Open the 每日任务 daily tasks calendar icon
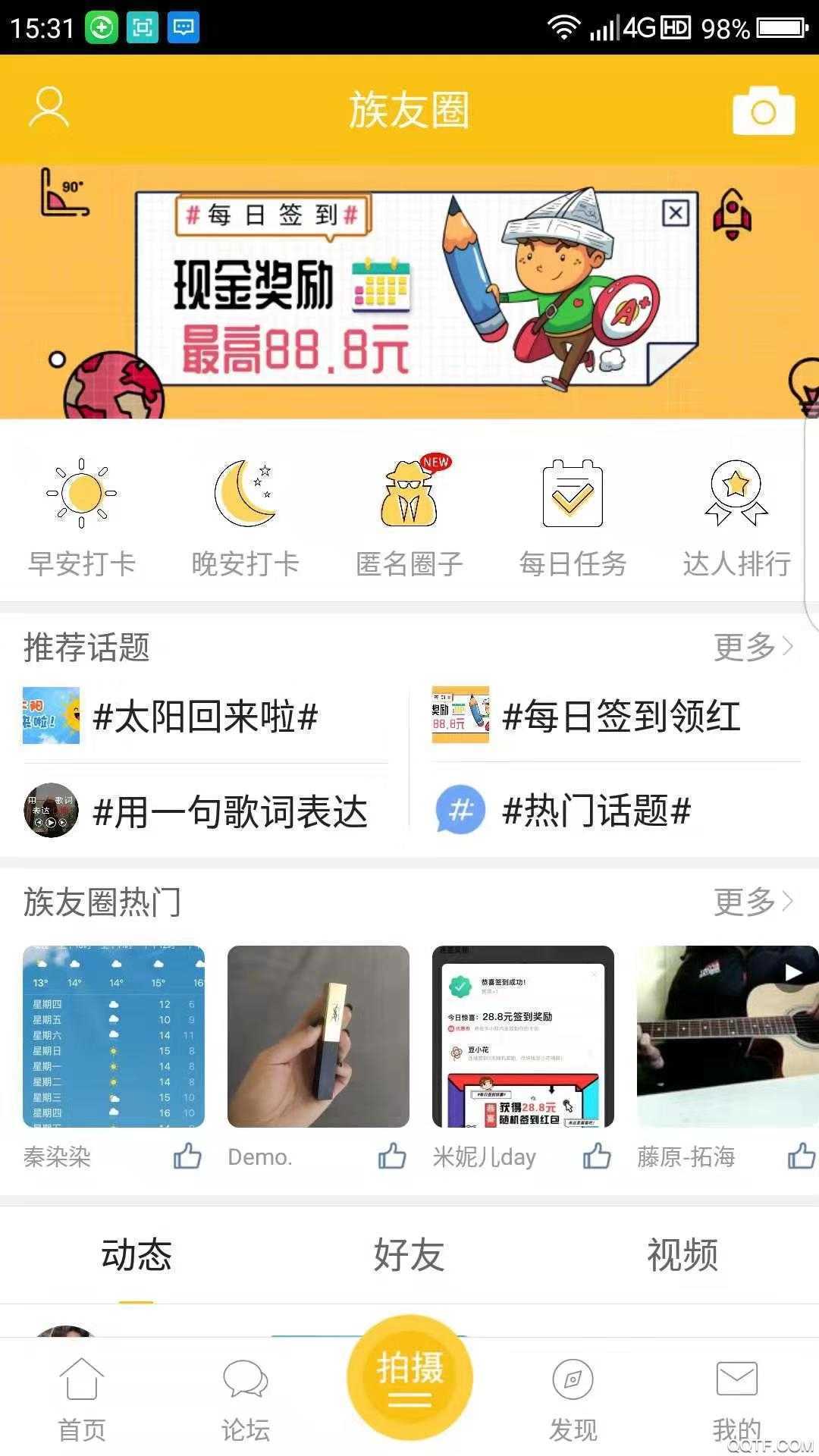The height and width of the screenshot is (1456, 819). [573, 493]
